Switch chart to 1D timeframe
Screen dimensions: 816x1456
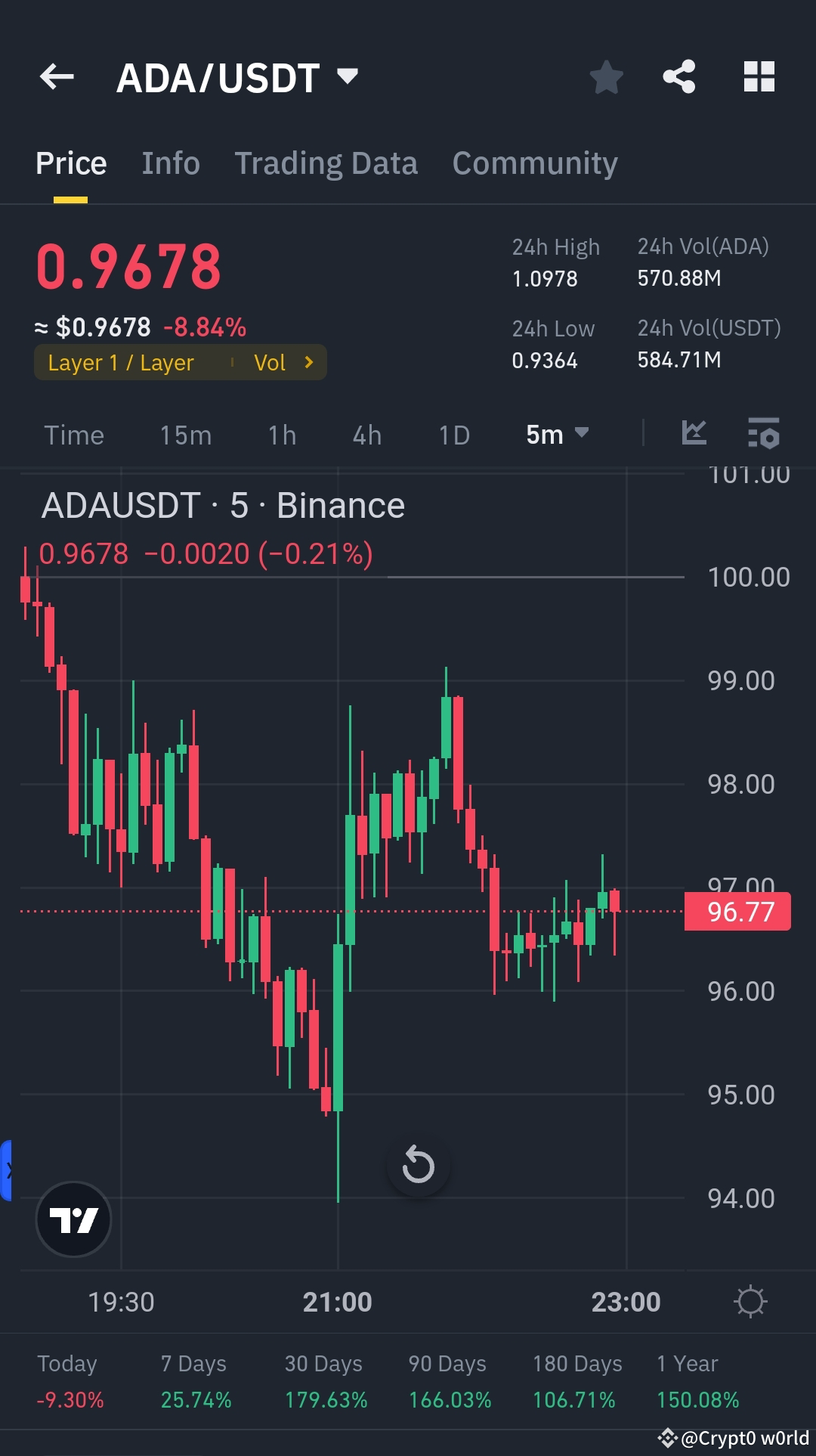point(453,434)
